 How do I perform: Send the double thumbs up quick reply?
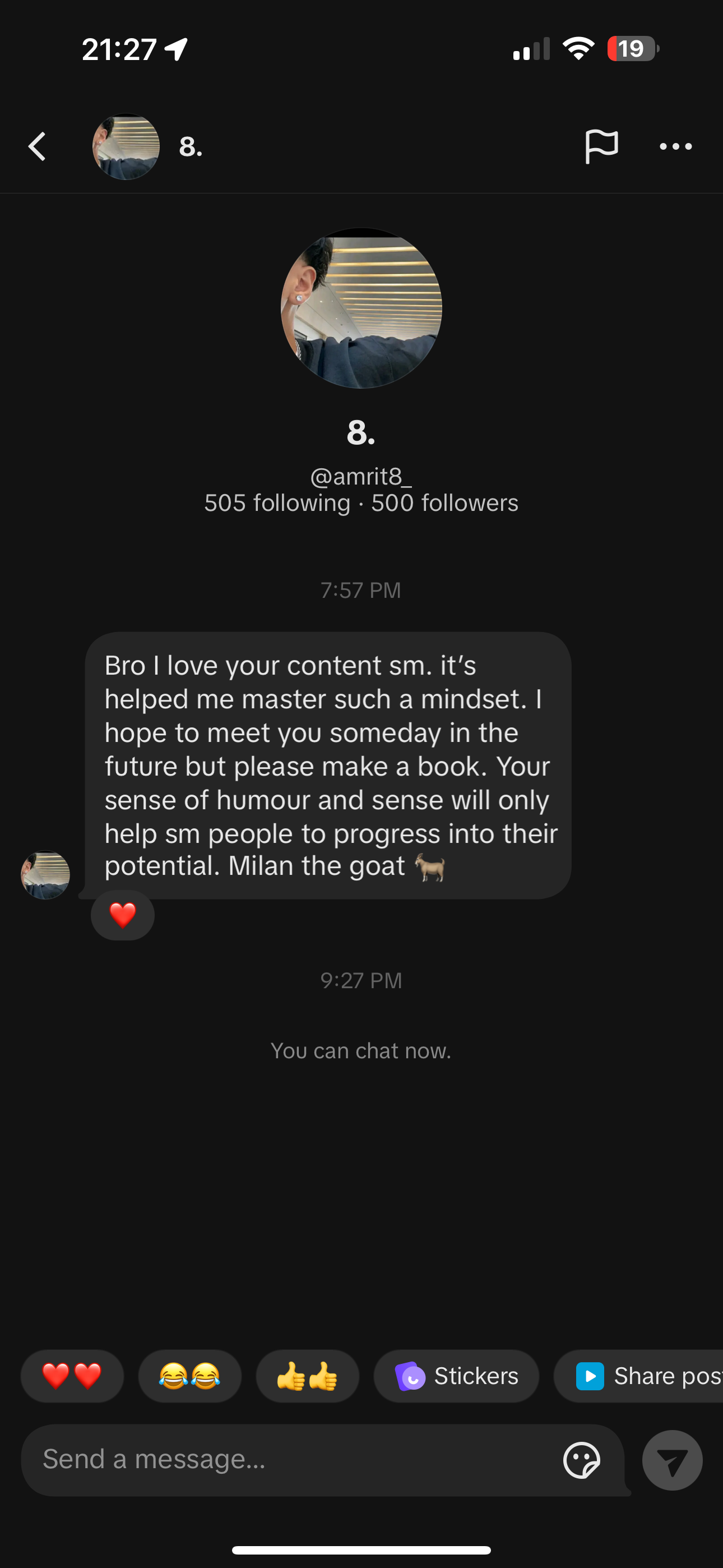point(307,1376)
